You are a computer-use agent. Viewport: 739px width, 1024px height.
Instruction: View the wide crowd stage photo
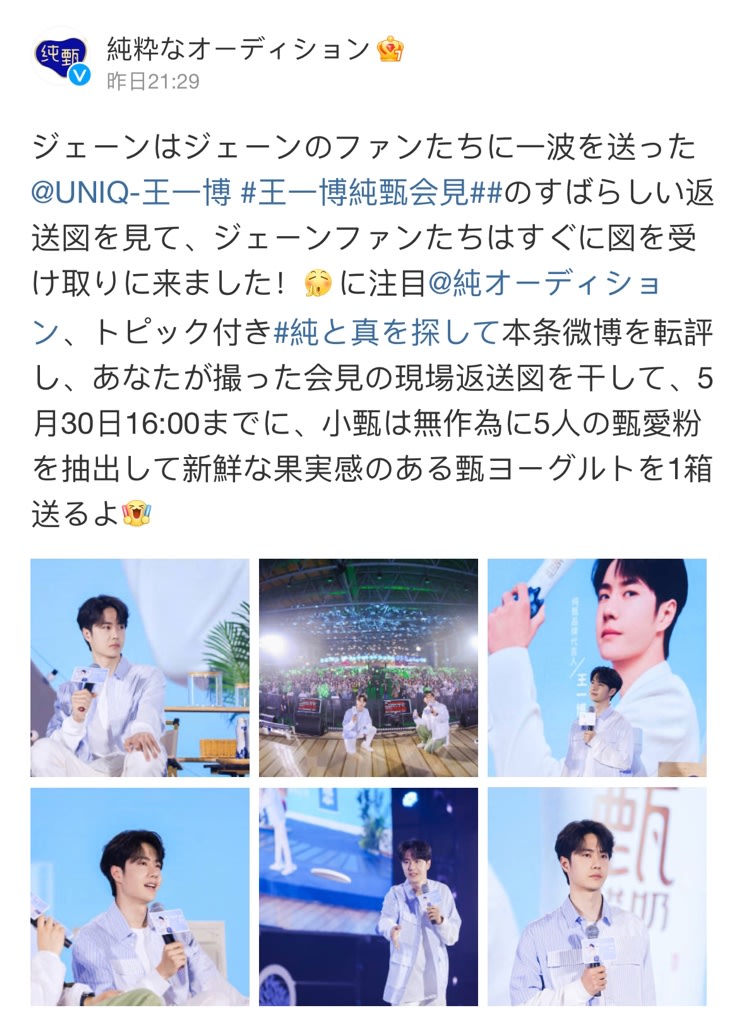click(x=368, y=667)
